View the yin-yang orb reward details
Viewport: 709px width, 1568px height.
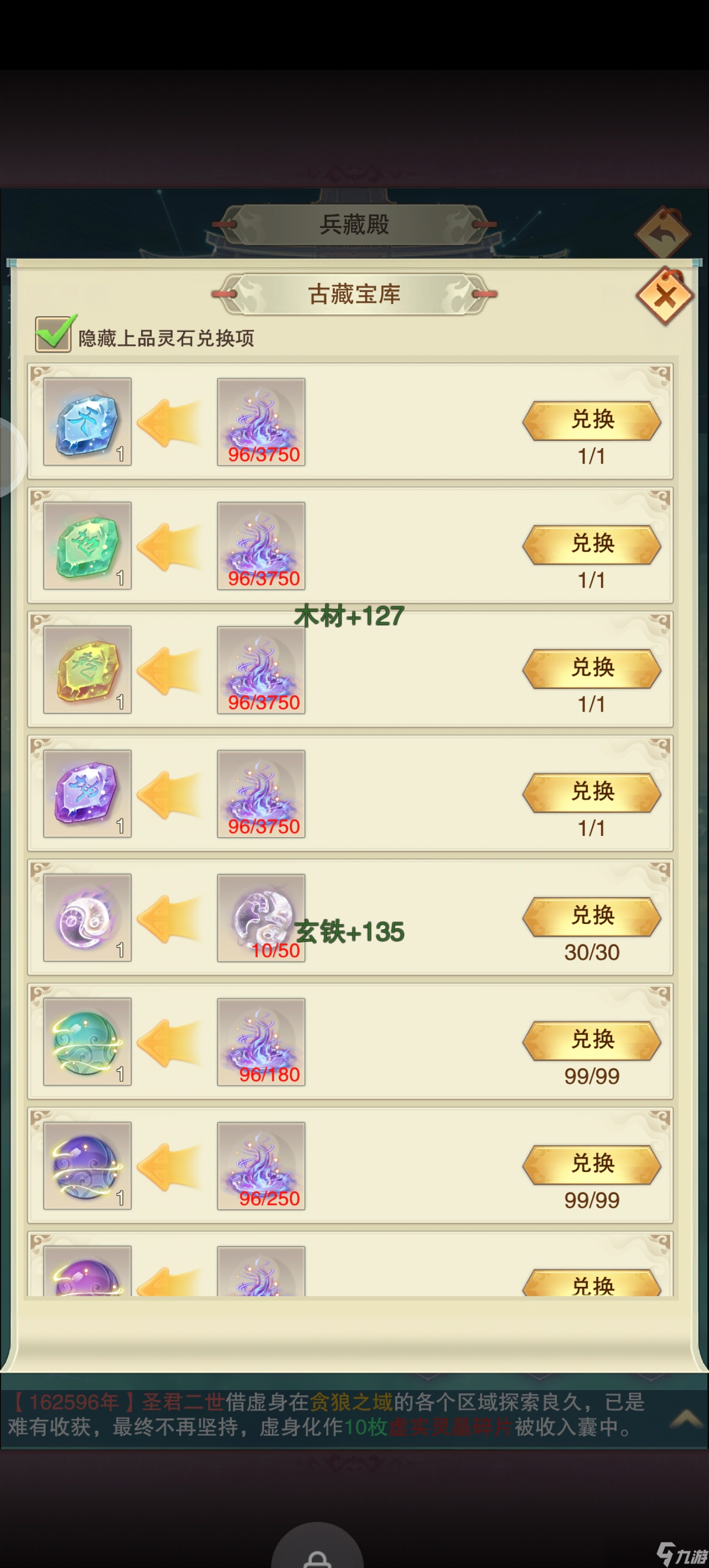[x=87, y=918]
